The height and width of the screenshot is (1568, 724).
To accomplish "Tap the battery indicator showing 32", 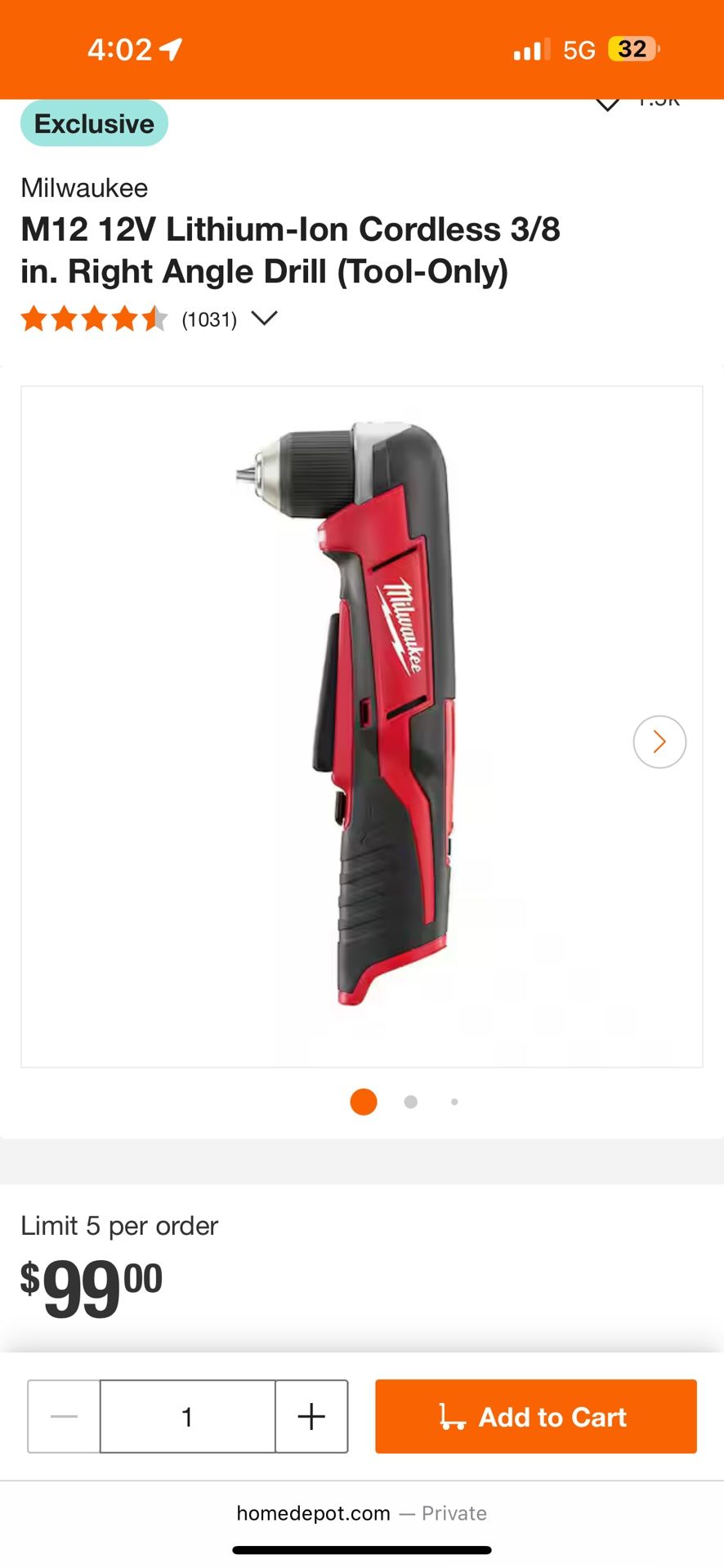I will pyautogui.click(x=633, y=48).
